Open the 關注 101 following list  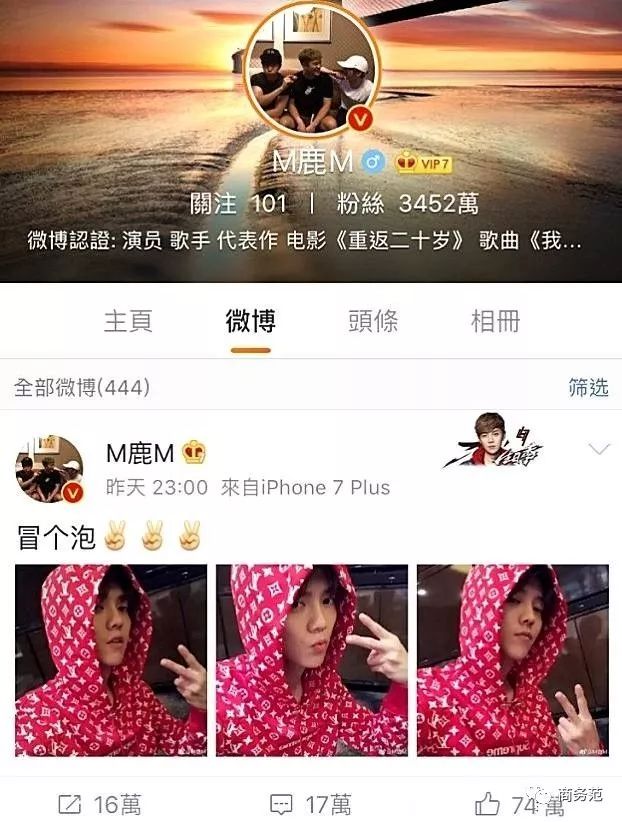(239, 204)
